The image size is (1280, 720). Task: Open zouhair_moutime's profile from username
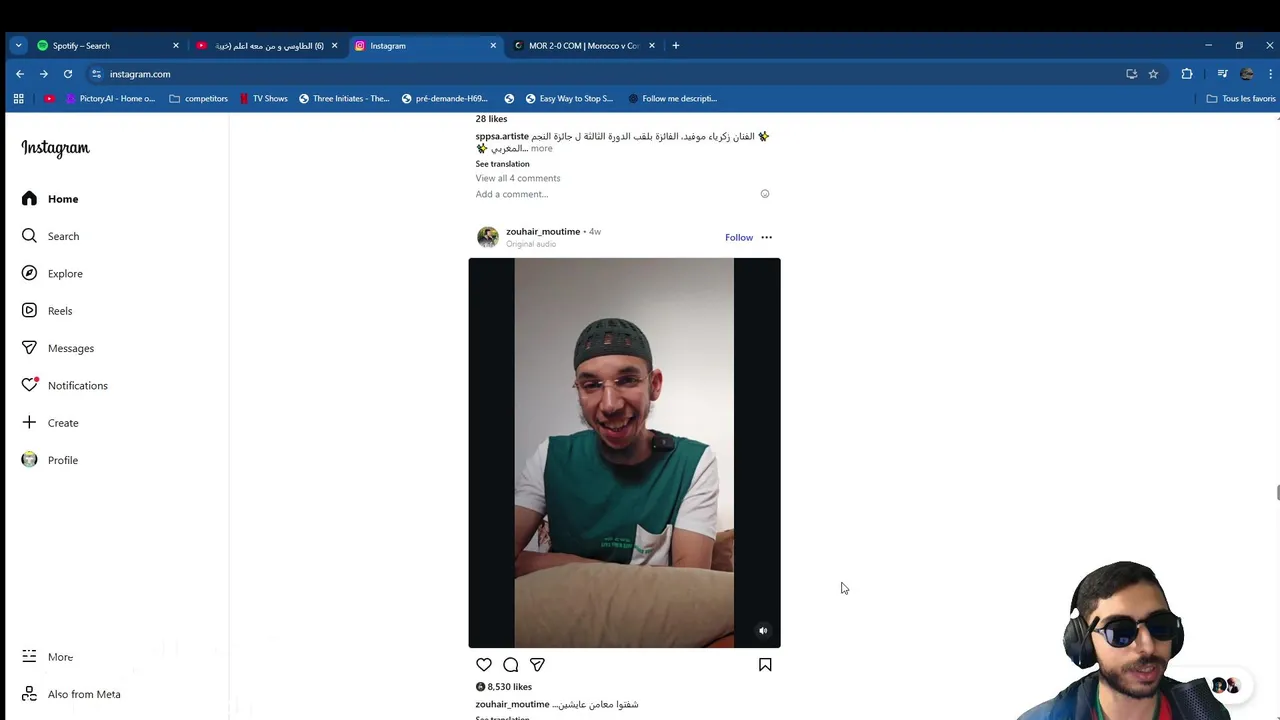542,232
